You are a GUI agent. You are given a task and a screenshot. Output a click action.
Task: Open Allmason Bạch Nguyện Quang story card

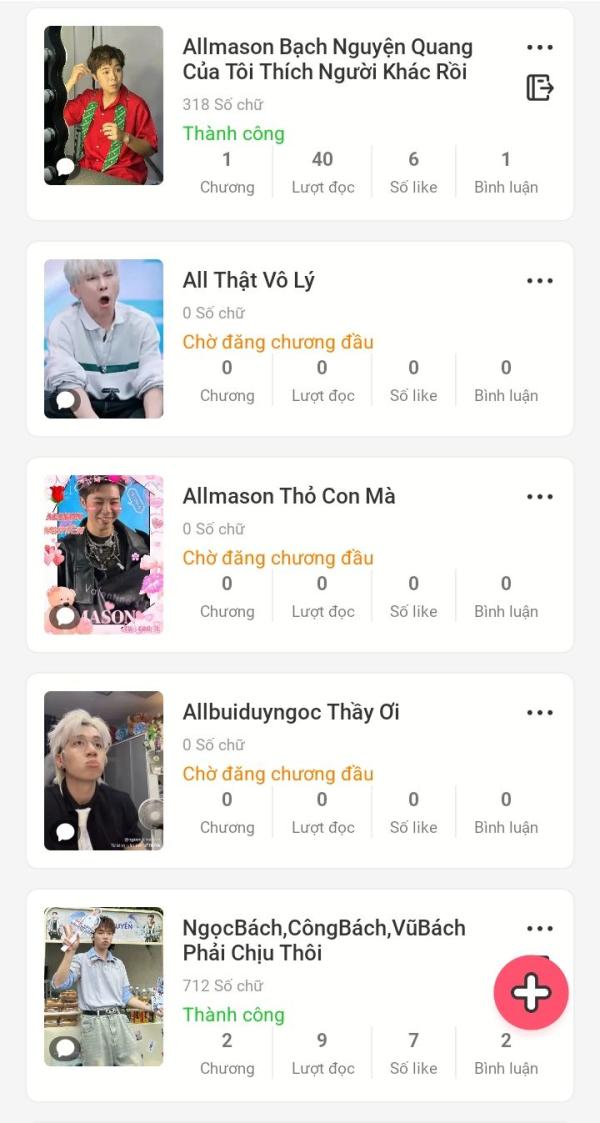(327, 59)
